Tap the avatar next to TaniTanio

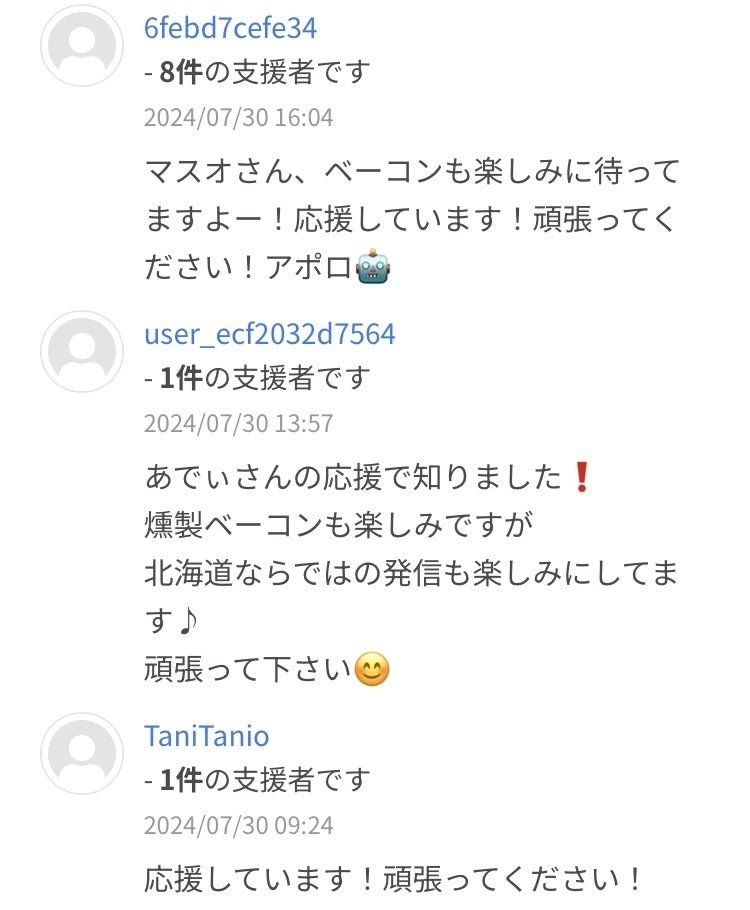82,753
